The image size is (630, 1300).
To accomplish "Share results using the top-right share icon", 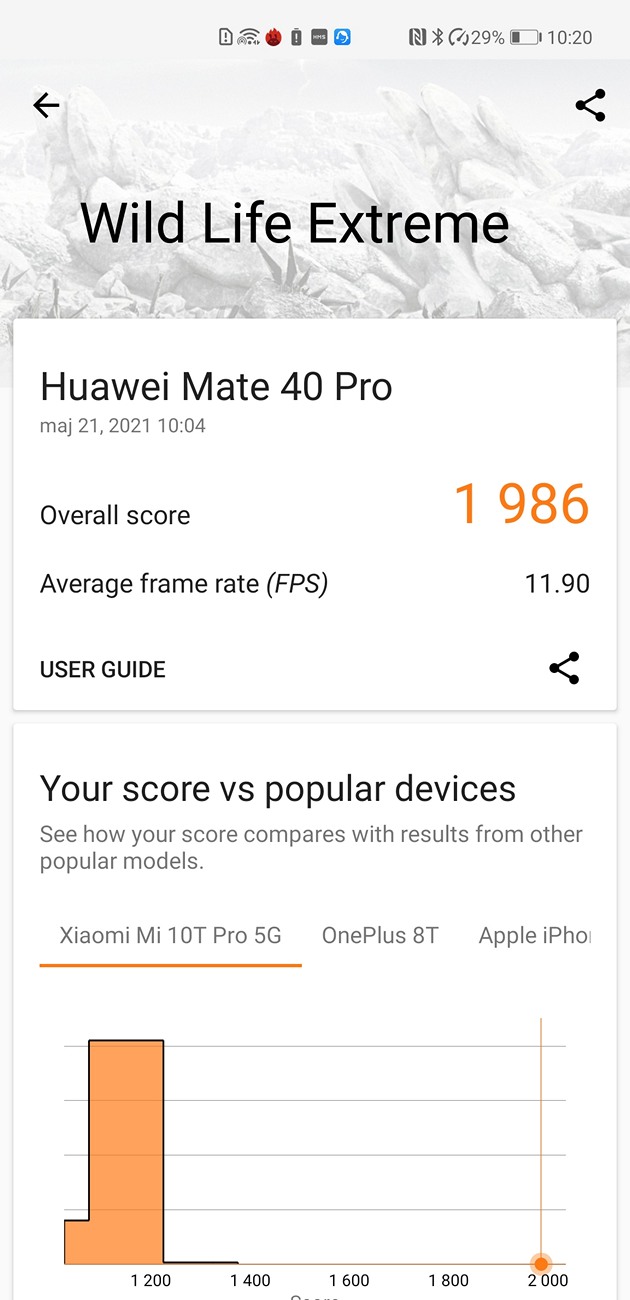I will [590, 105].
